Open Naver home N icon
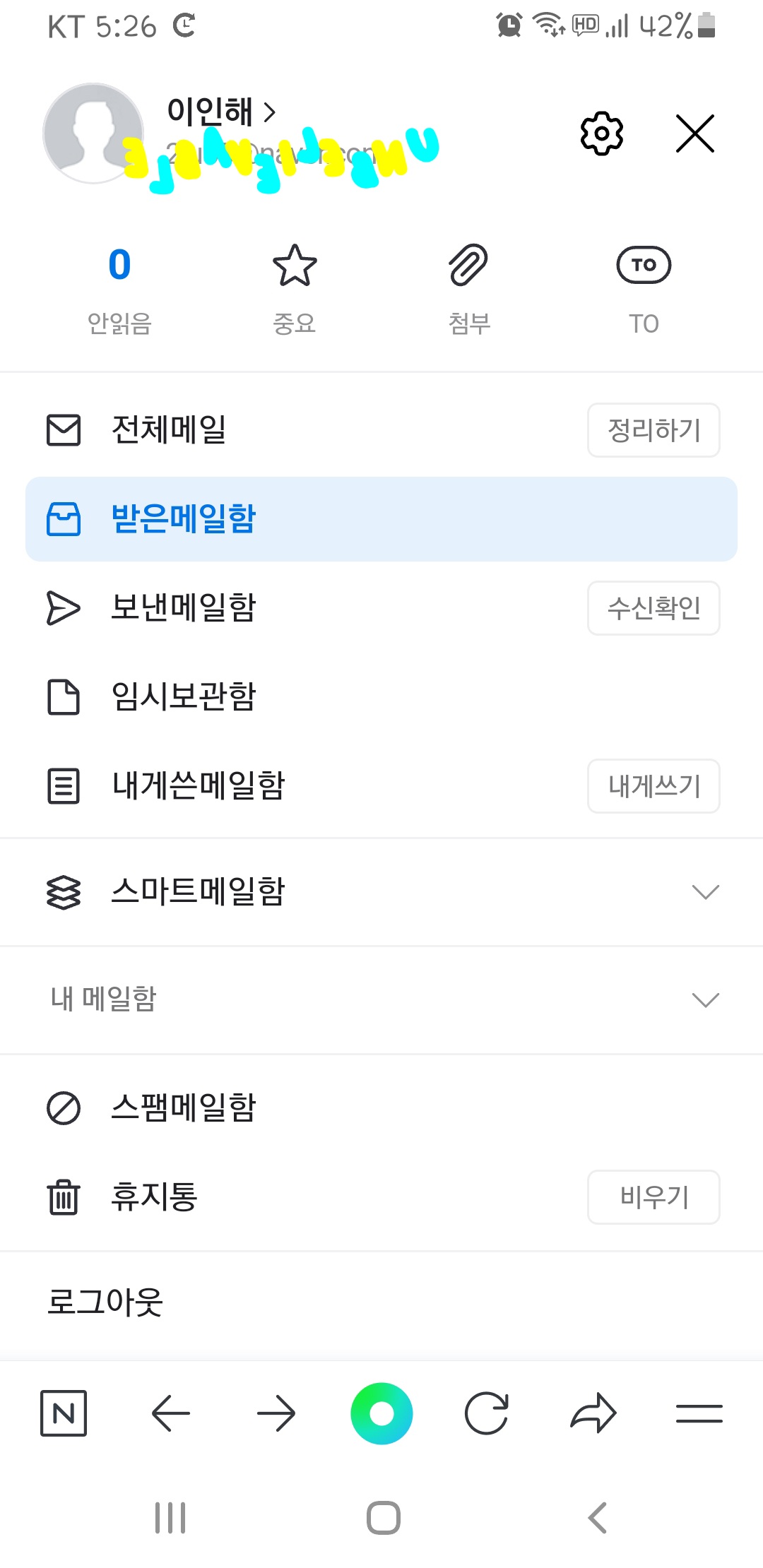Image resolution: width=763 pixels, height=1568 pixels. [x=64, y=1413]
